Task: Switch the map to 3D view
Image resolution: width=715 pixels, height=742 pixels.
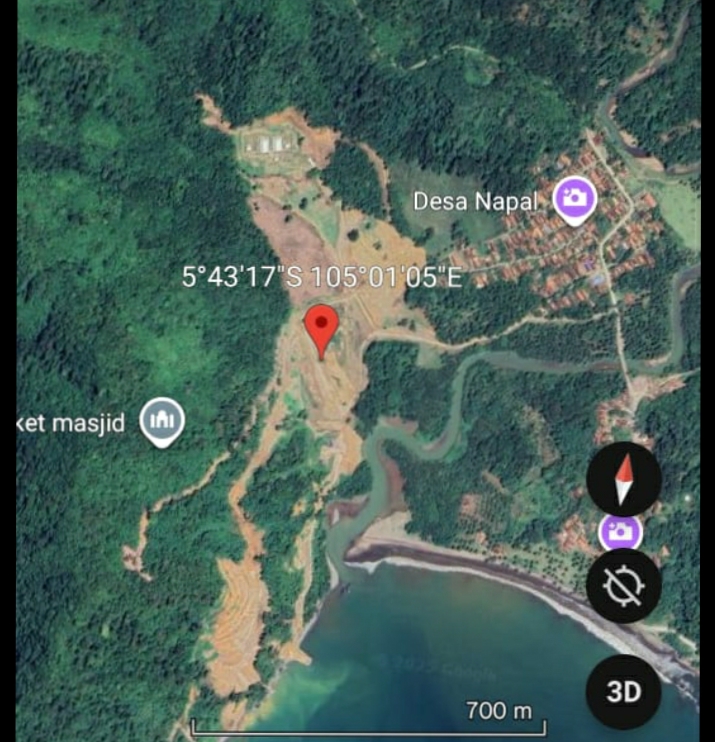Action: point(623,692)
